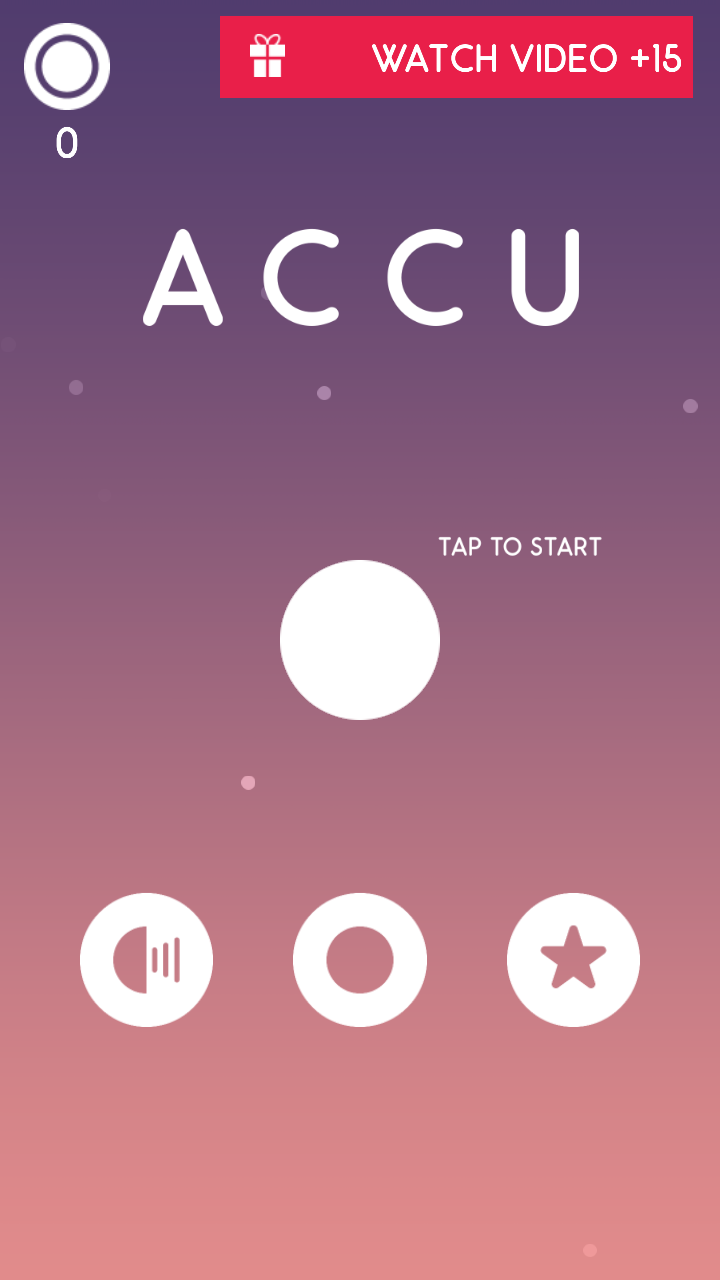Toggle sound with the speaker icon button
The height and width of the screenshot is (1280, 720).
point(146,960)
